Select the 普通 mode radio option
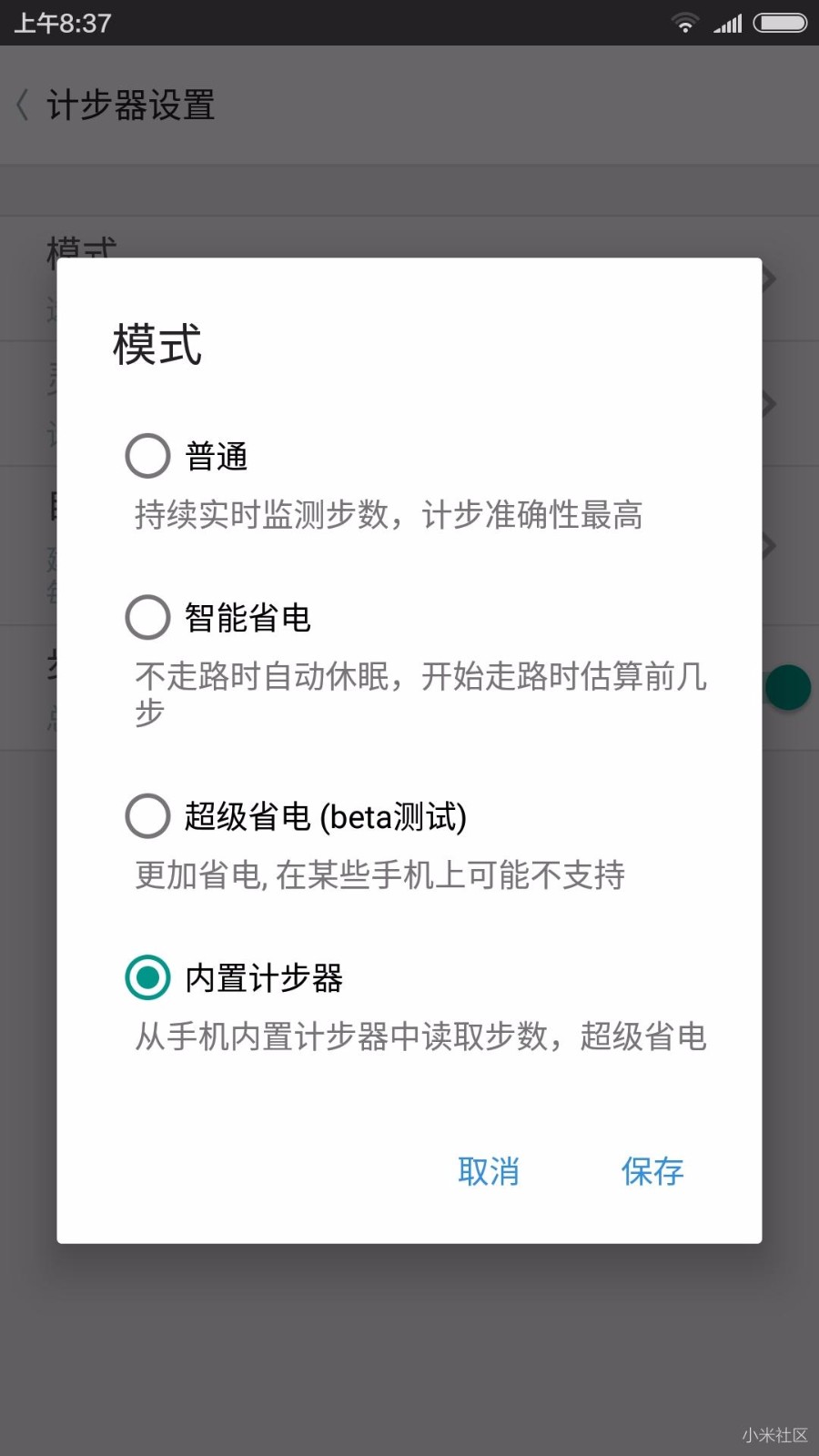This screenshot has height=1456, width=819. 147,456
